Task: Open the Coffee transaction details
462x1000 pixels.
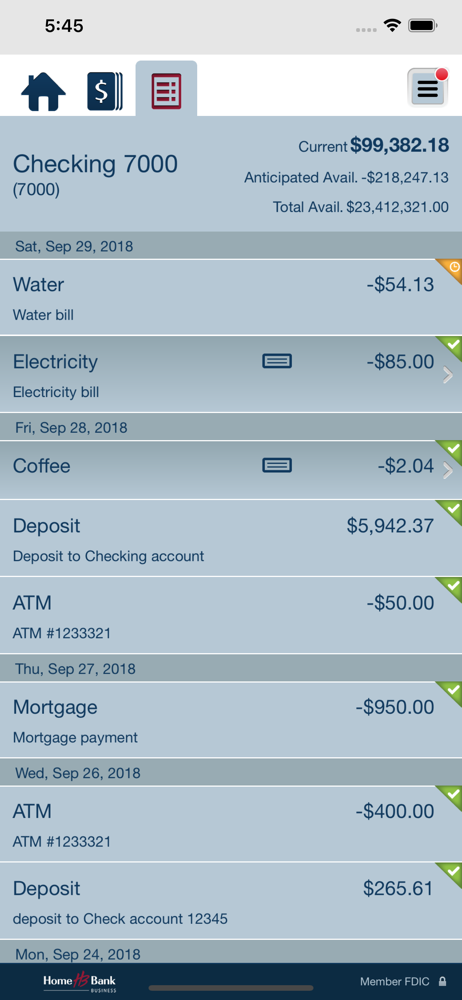Action: [x=231, y=470]
